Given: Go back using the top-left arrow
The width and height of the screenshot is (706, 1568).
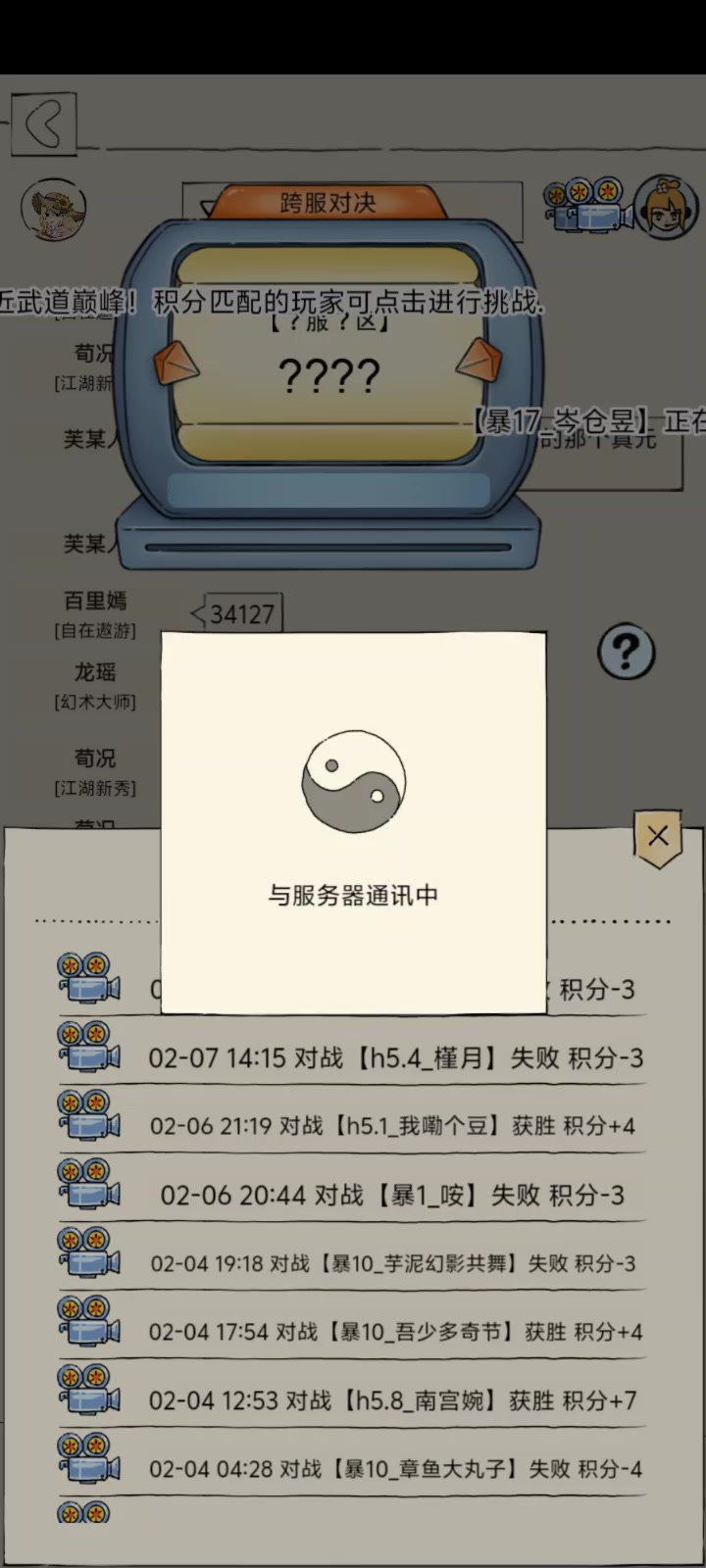Looking at the screenshot, I should tap(43, 124).
